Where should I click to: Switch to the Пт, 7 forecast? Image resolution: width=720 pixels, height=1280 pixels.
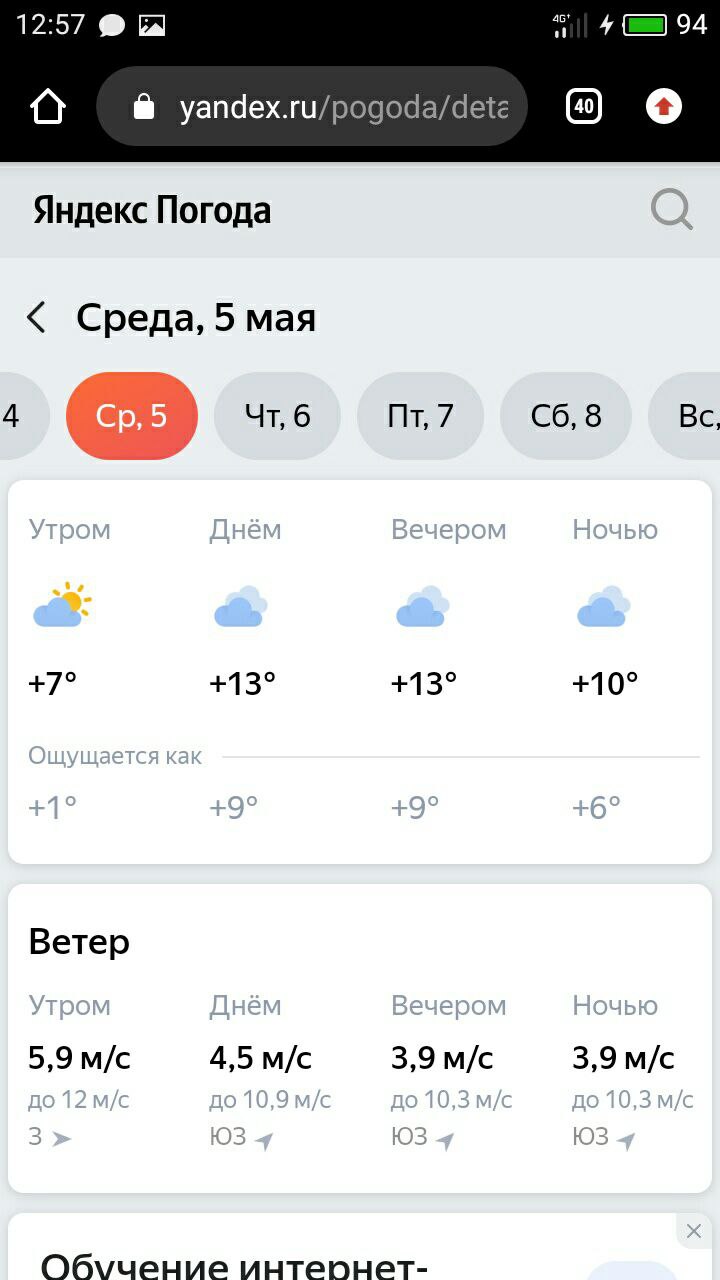(420, 416)
